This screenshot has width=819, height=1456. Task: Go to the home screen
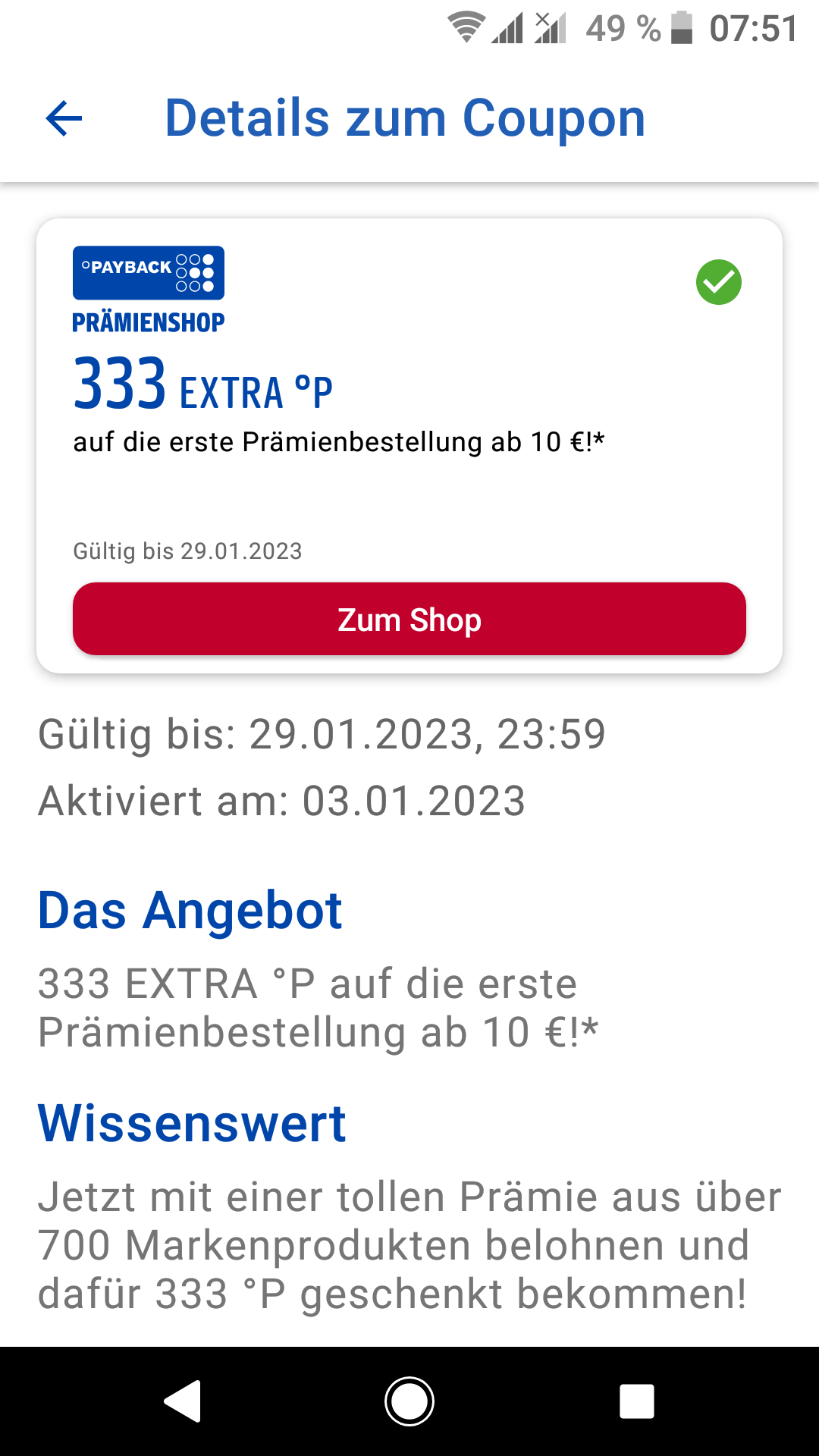409,1401
